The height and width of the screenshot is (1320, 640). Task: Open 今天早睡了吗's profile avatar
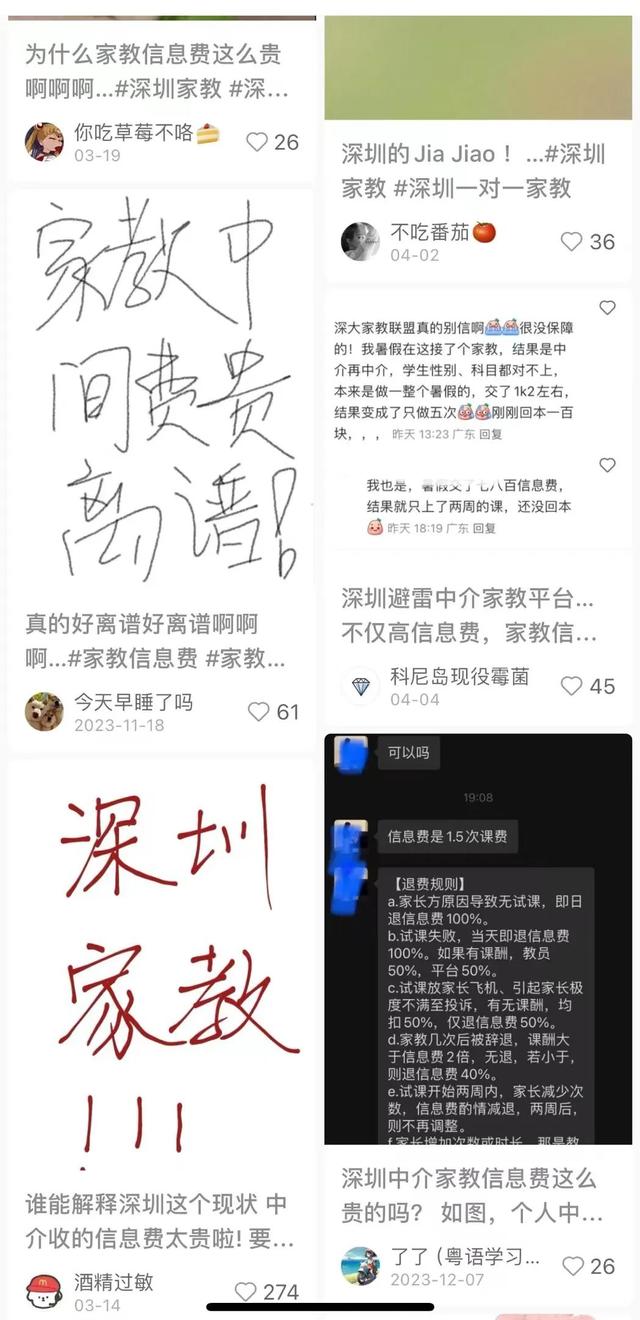pos(44,711)
